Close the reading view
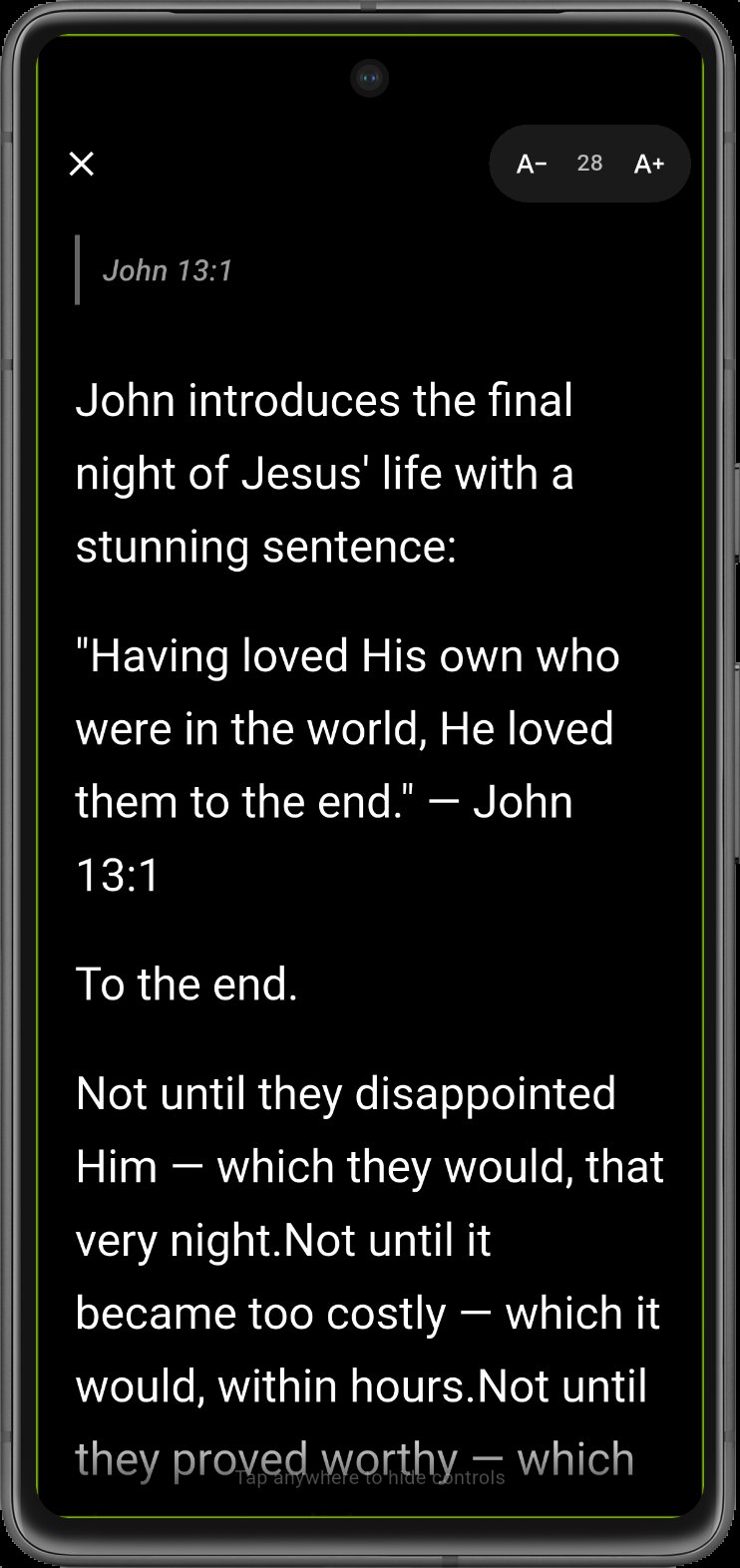 click(x=81, y=164)
